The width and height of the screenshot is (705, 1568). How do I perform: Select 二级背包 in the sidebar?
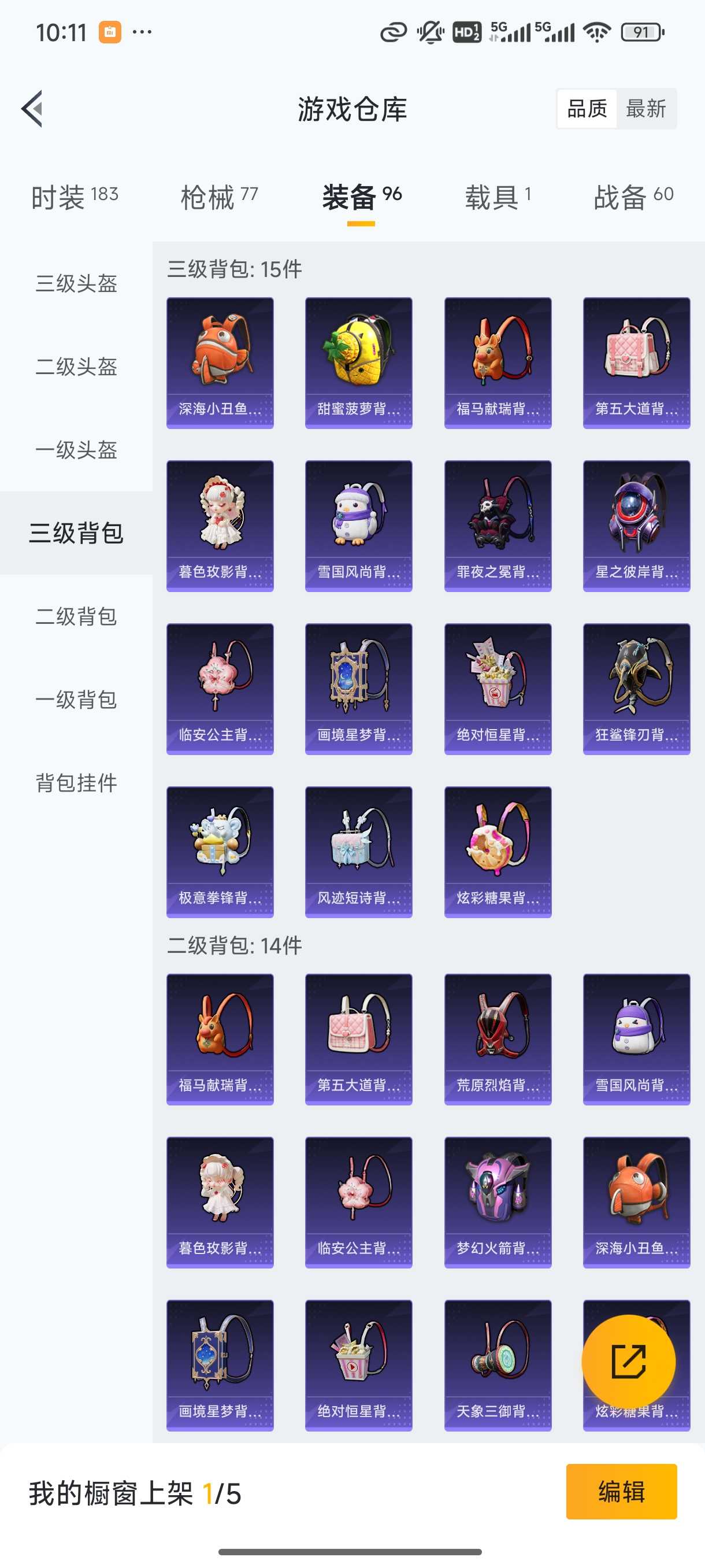pyautogui.click(x=76, y=616)
